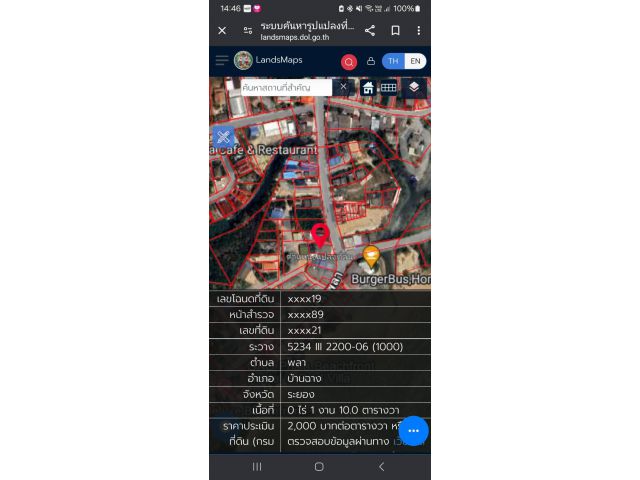
Task: Open the grid table icon on map
Action: [388, 88]
